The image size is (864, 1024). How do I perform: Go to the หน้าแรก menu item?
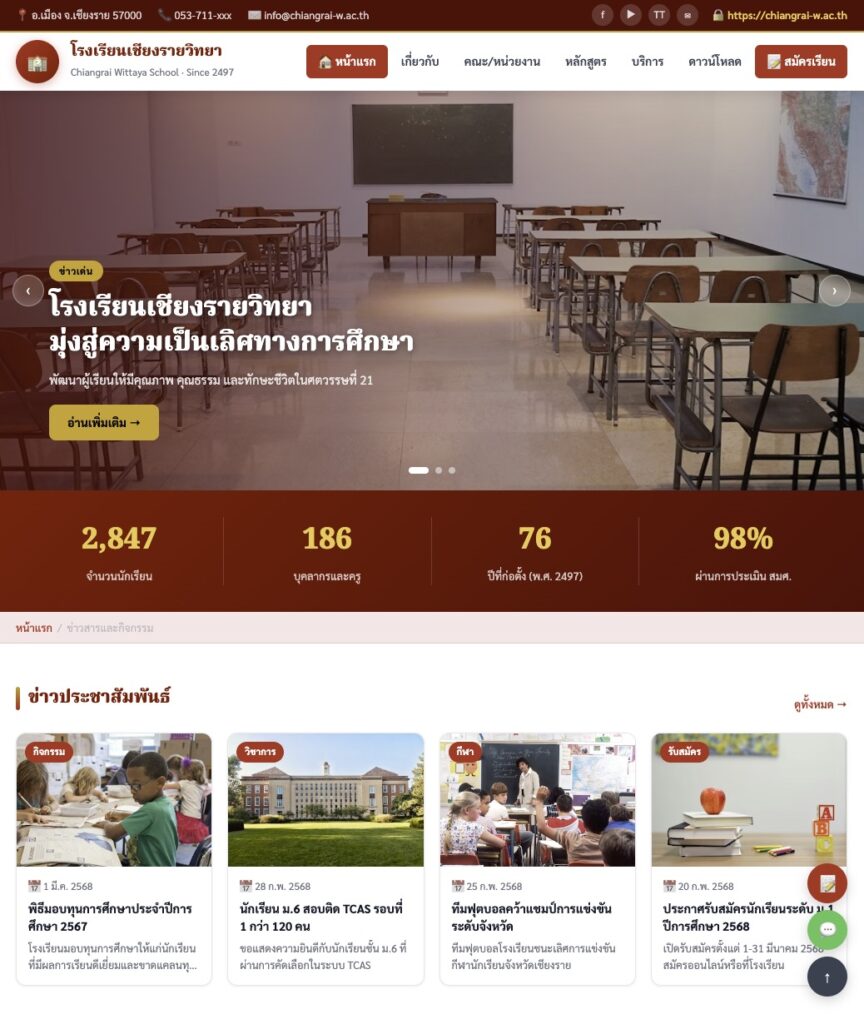click(346, 62)
